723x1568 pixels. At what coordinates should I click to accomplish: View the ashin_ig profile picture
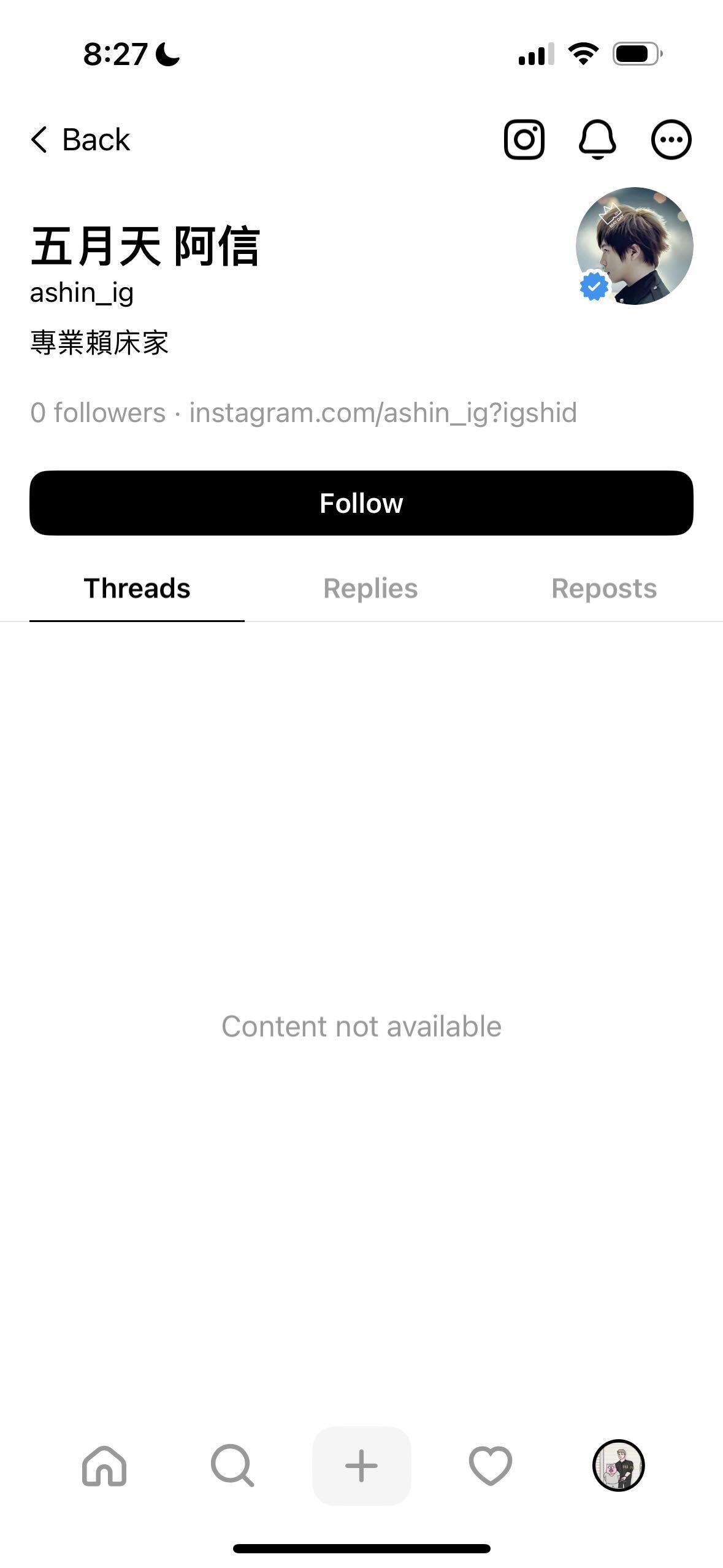(x=634, y=246)
